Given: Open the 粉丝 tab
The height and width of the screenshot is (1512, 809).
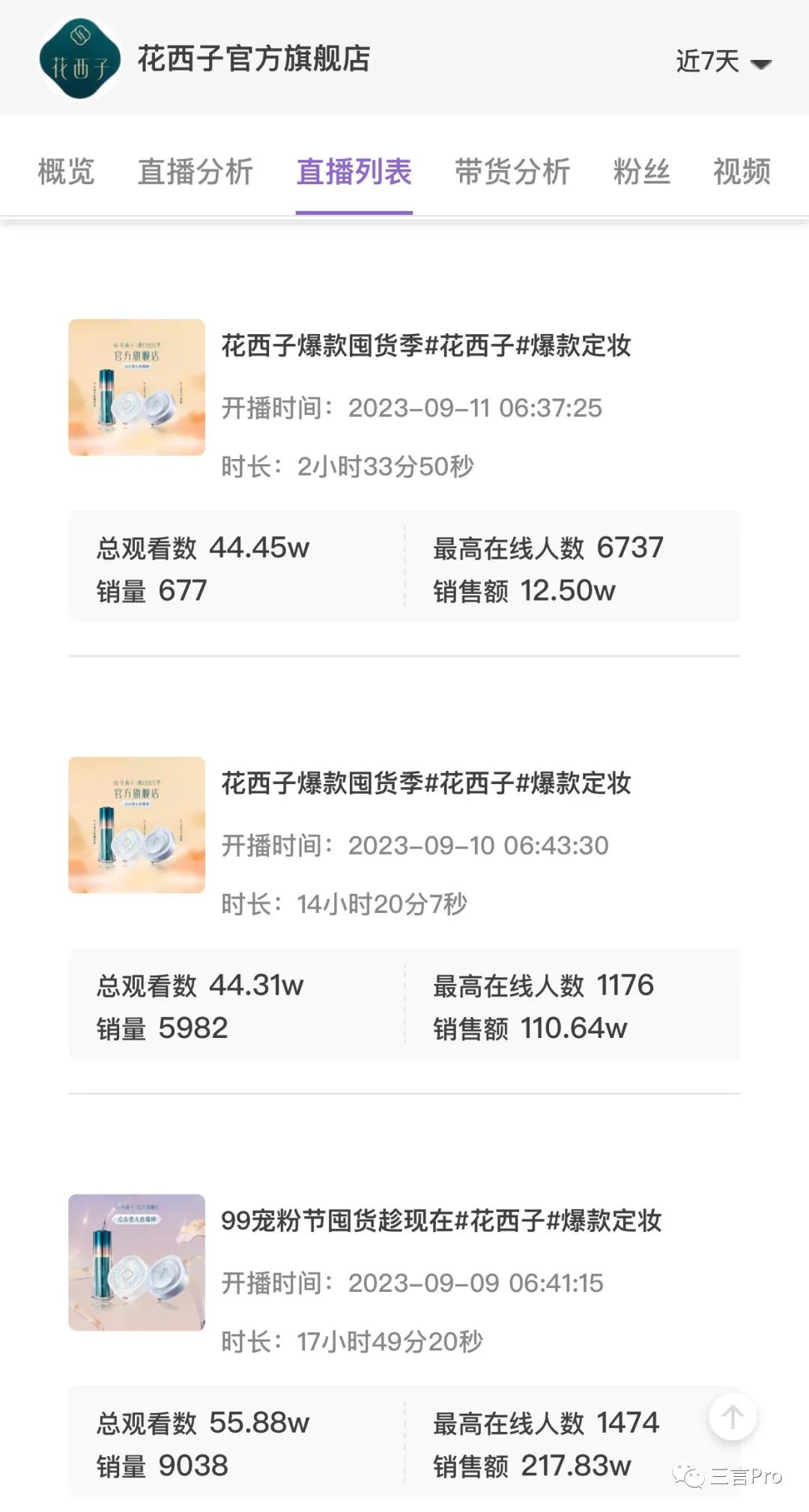Looking at the screenshot, I should point(641,171).
